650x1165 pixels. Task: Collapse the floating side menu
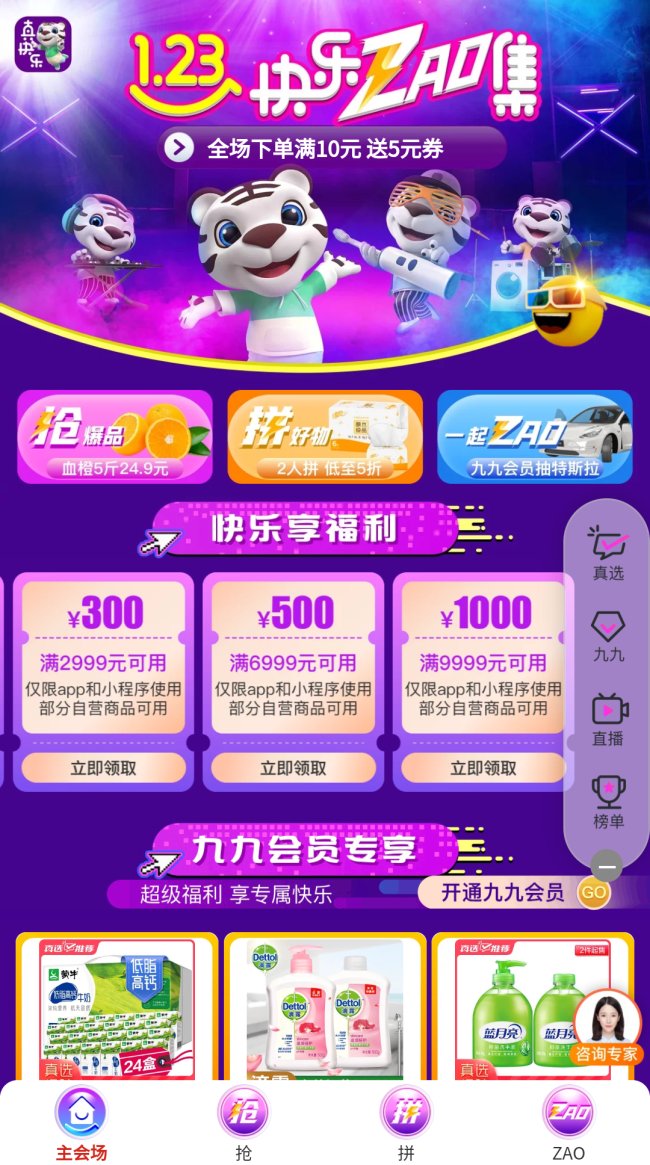606,865
